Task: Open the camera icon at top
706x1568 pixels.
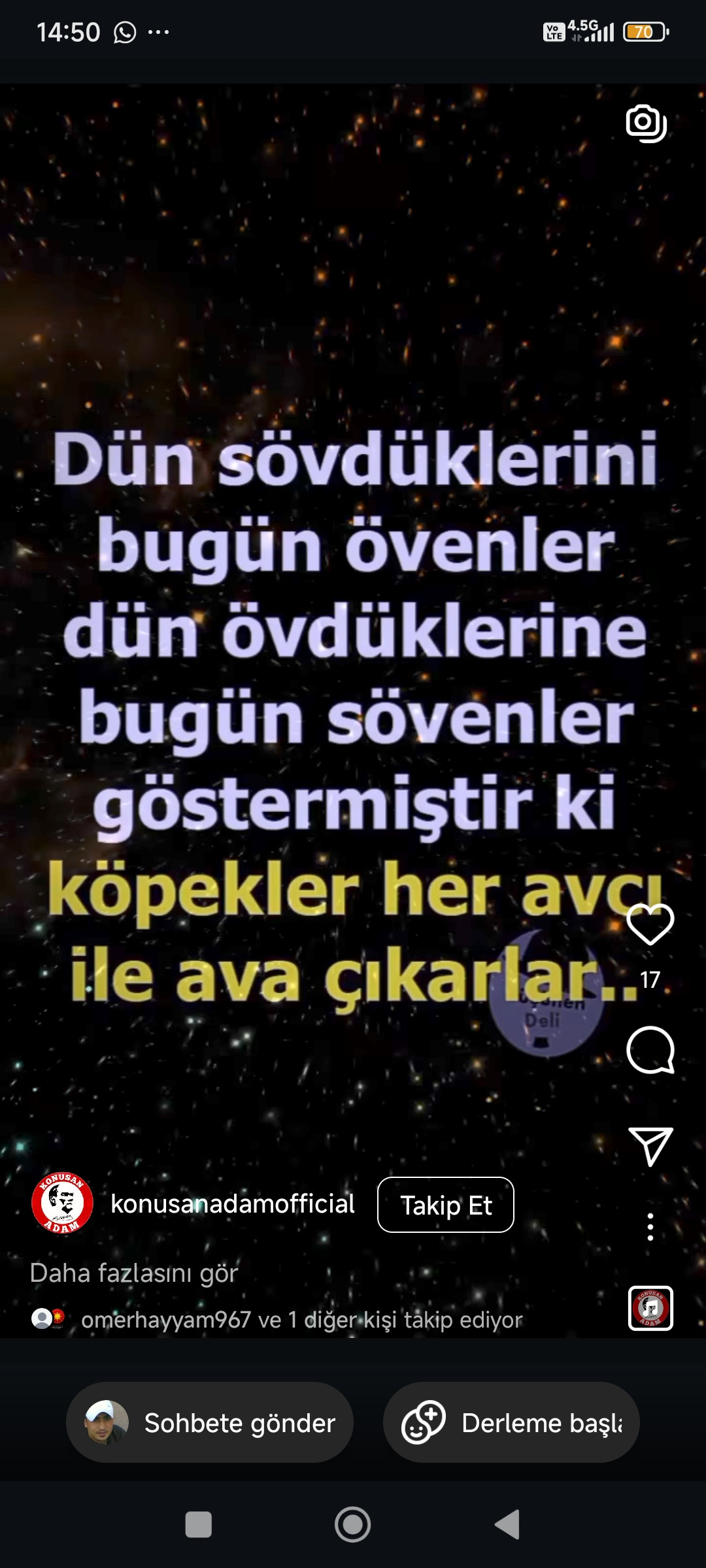Action: 646,123
